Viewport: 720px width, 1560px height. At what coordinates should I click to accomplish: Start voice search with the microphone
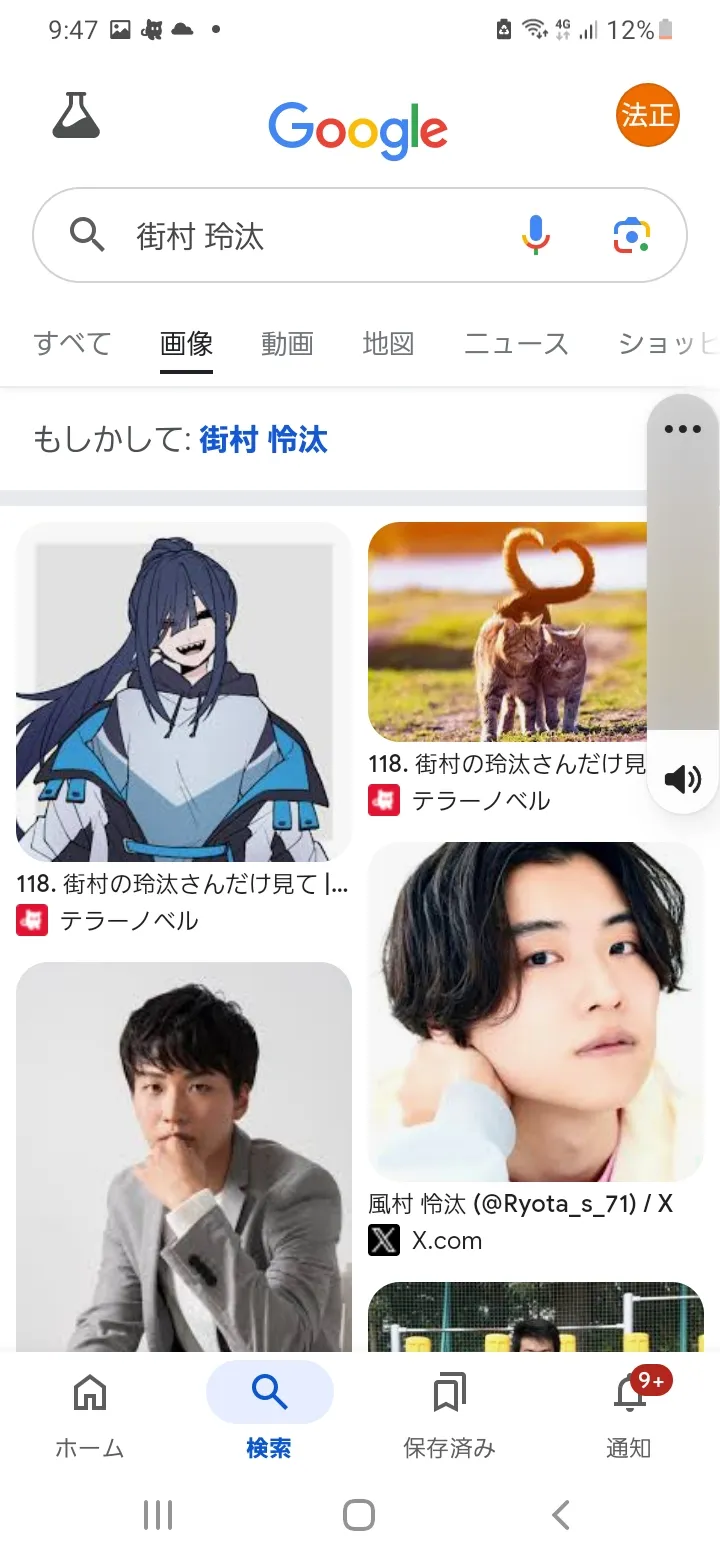coord(536,235)
